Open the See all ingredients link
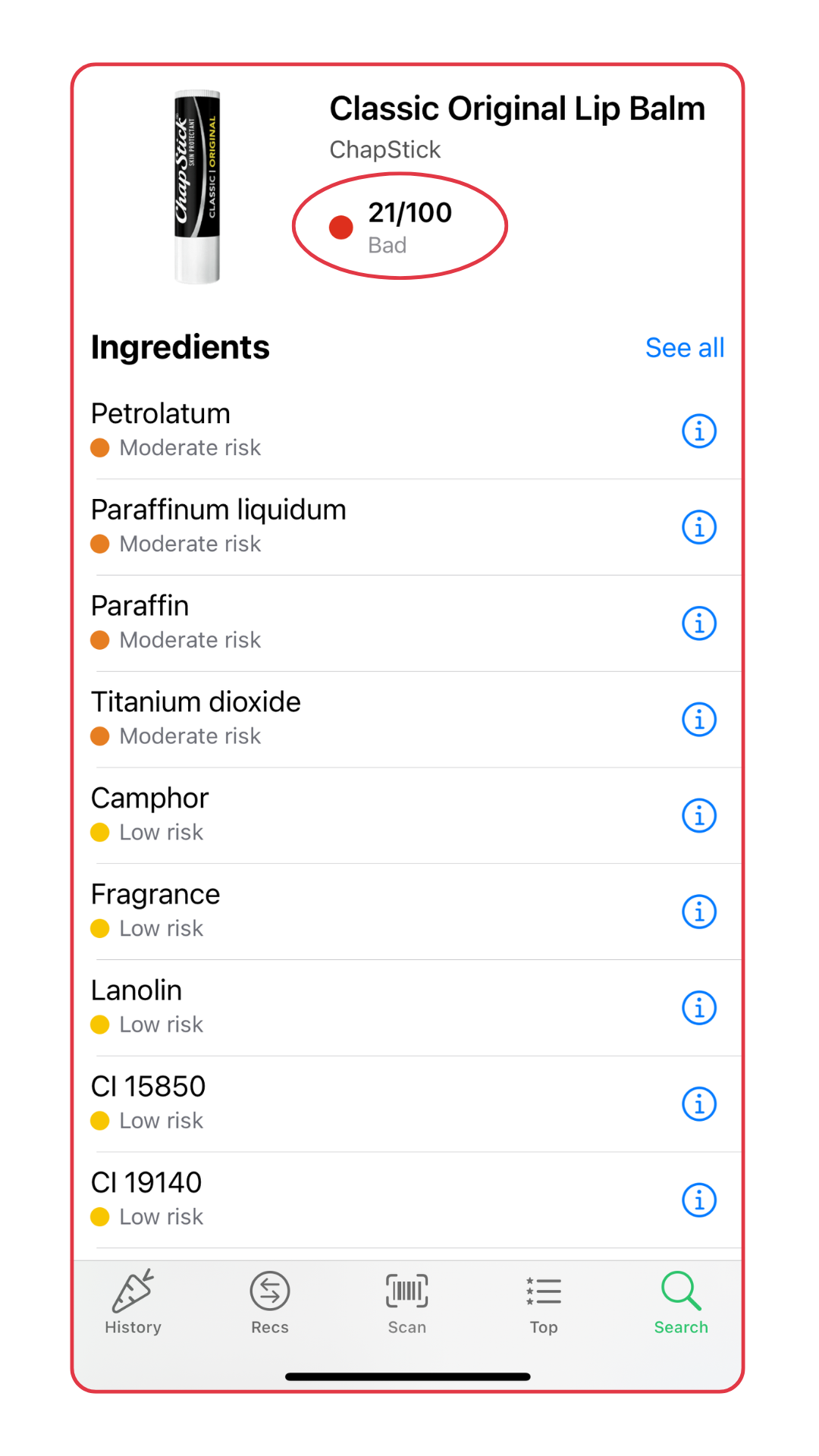The height and width of the screenshot is (1456, 819). (x=685, y=348)
